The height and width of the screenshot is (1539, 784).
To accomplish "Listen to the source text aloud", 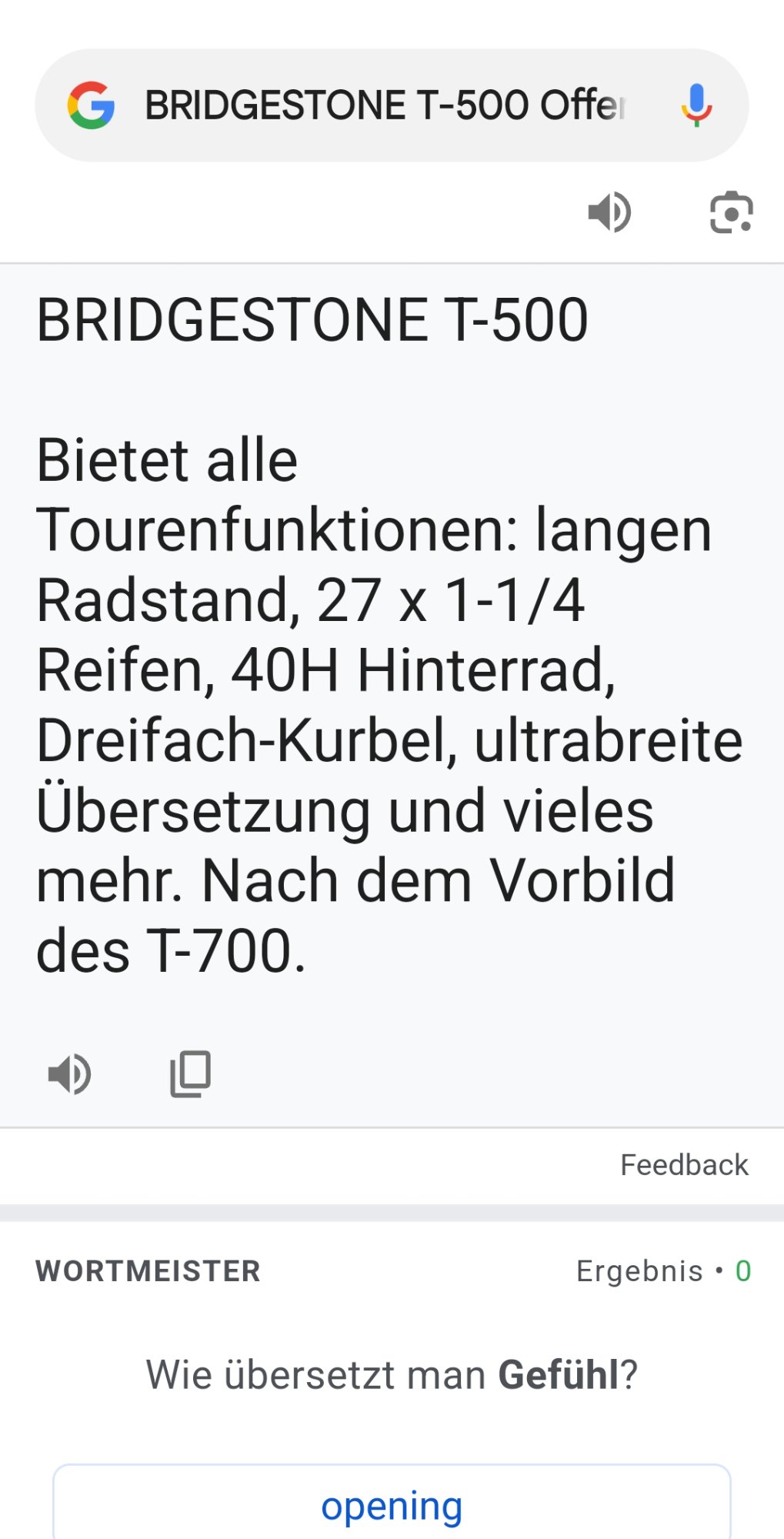I will [609, 212].
